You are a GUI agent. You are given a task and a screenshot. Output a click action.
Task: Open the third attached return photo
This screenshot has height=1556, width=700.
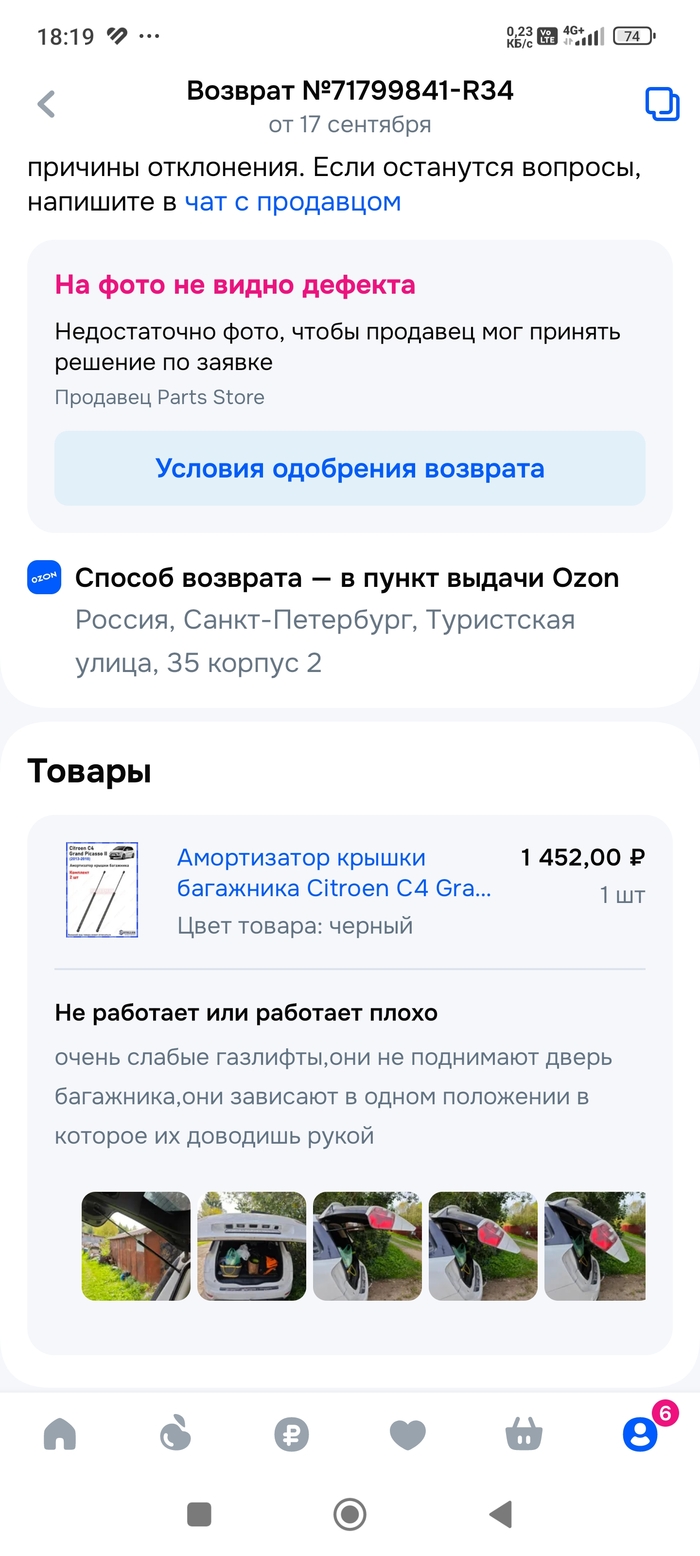367,1246
